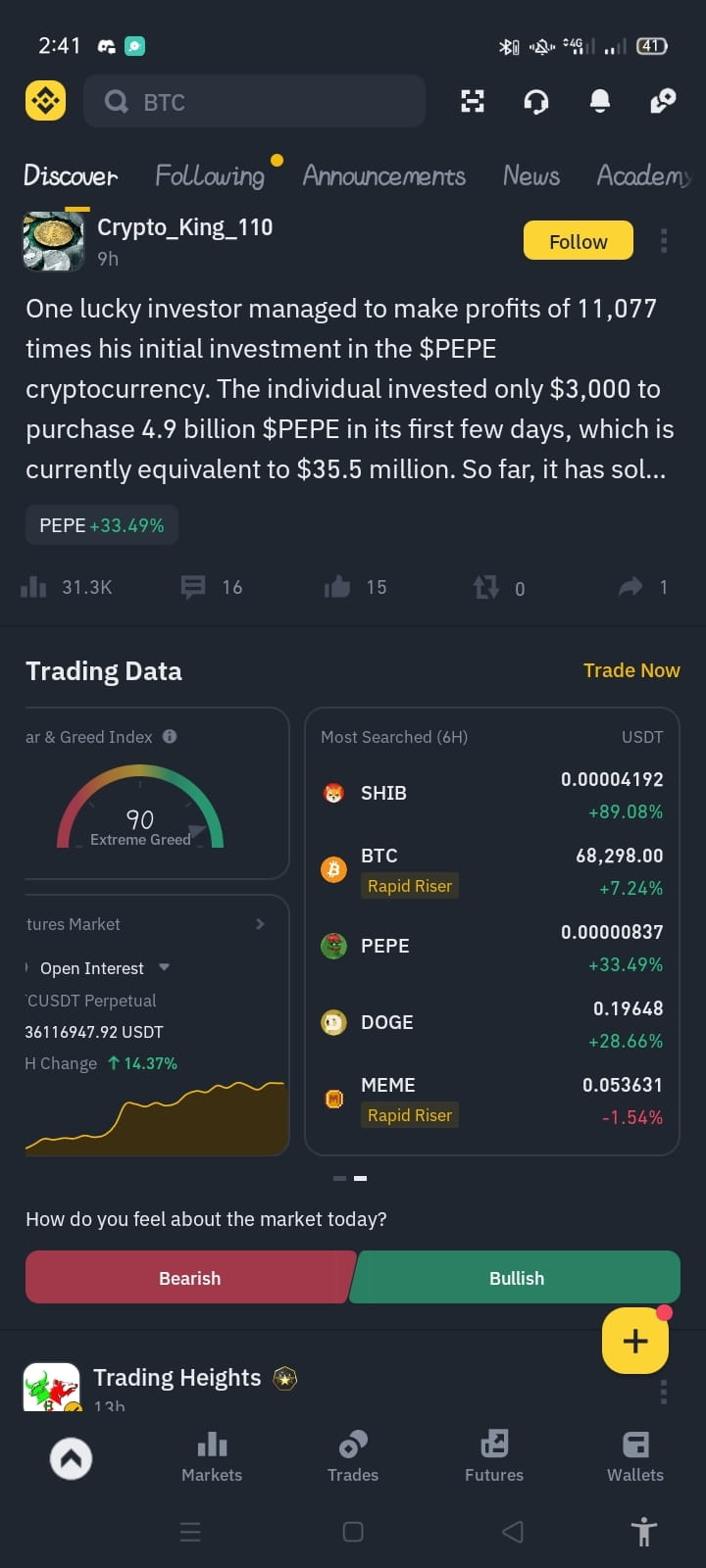
Task: Tap the BTC search field
Action: pos(255,101)
